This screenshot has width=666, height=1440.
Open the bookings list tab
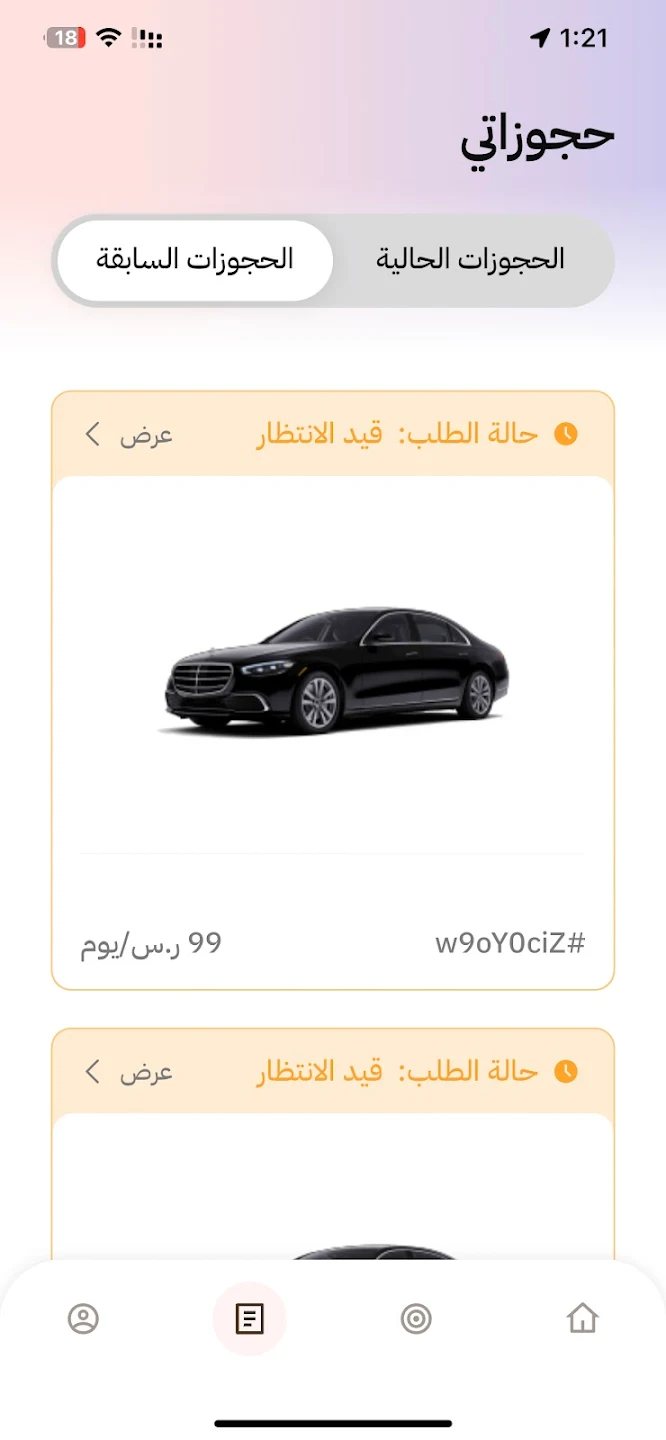(x=249, y=1319)
